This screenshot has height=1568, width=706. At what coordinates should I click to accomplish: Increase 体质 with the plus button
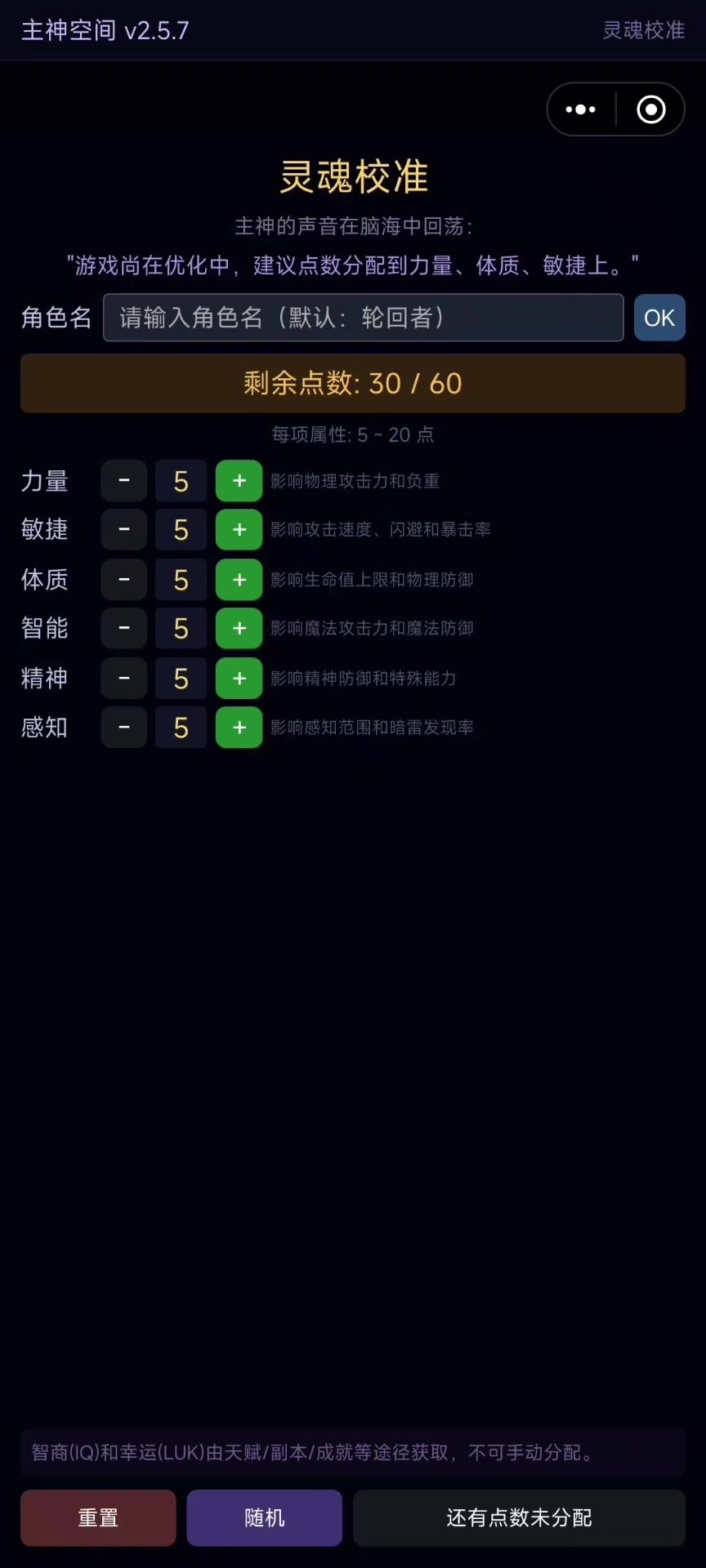point(239,580)
